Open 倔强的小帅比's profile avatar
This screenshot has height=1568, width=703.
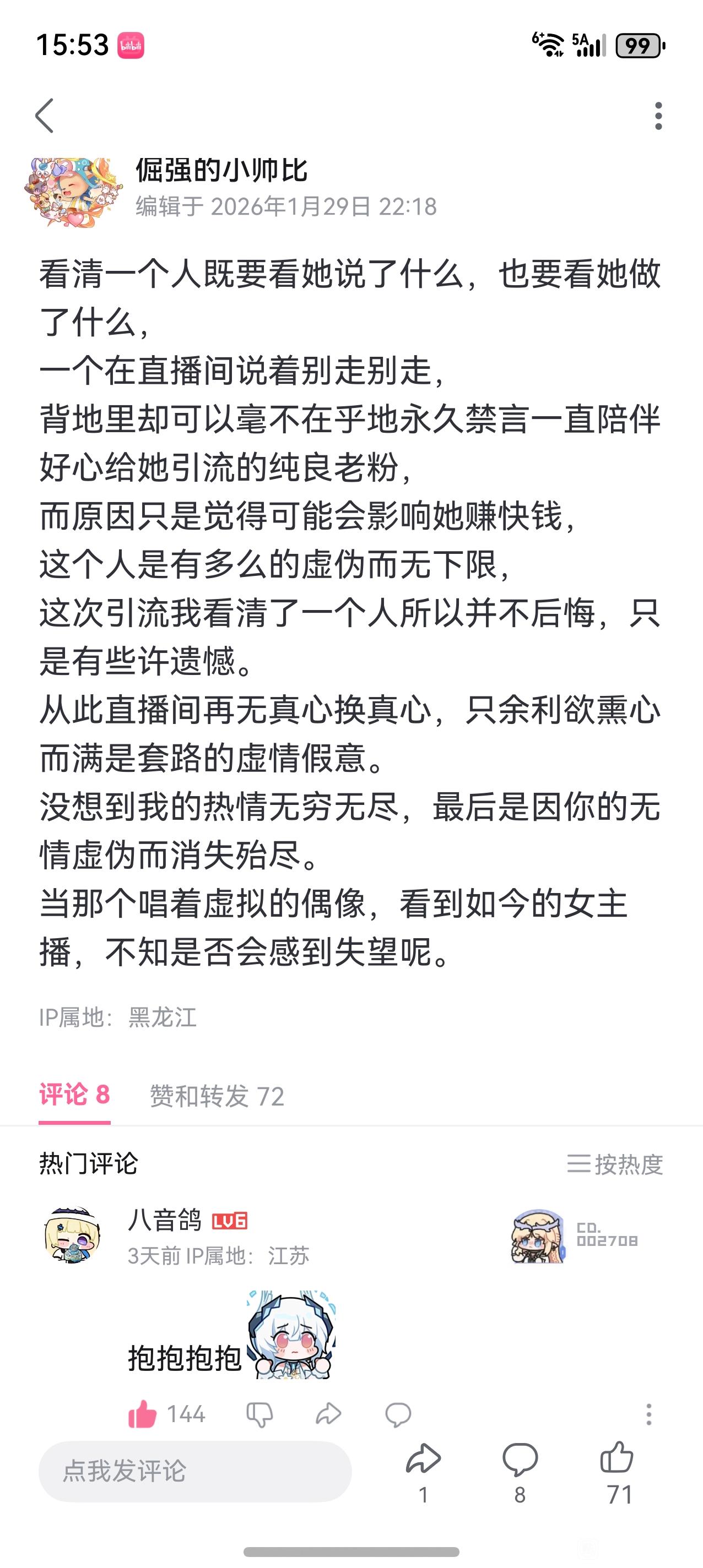point(73,192)
